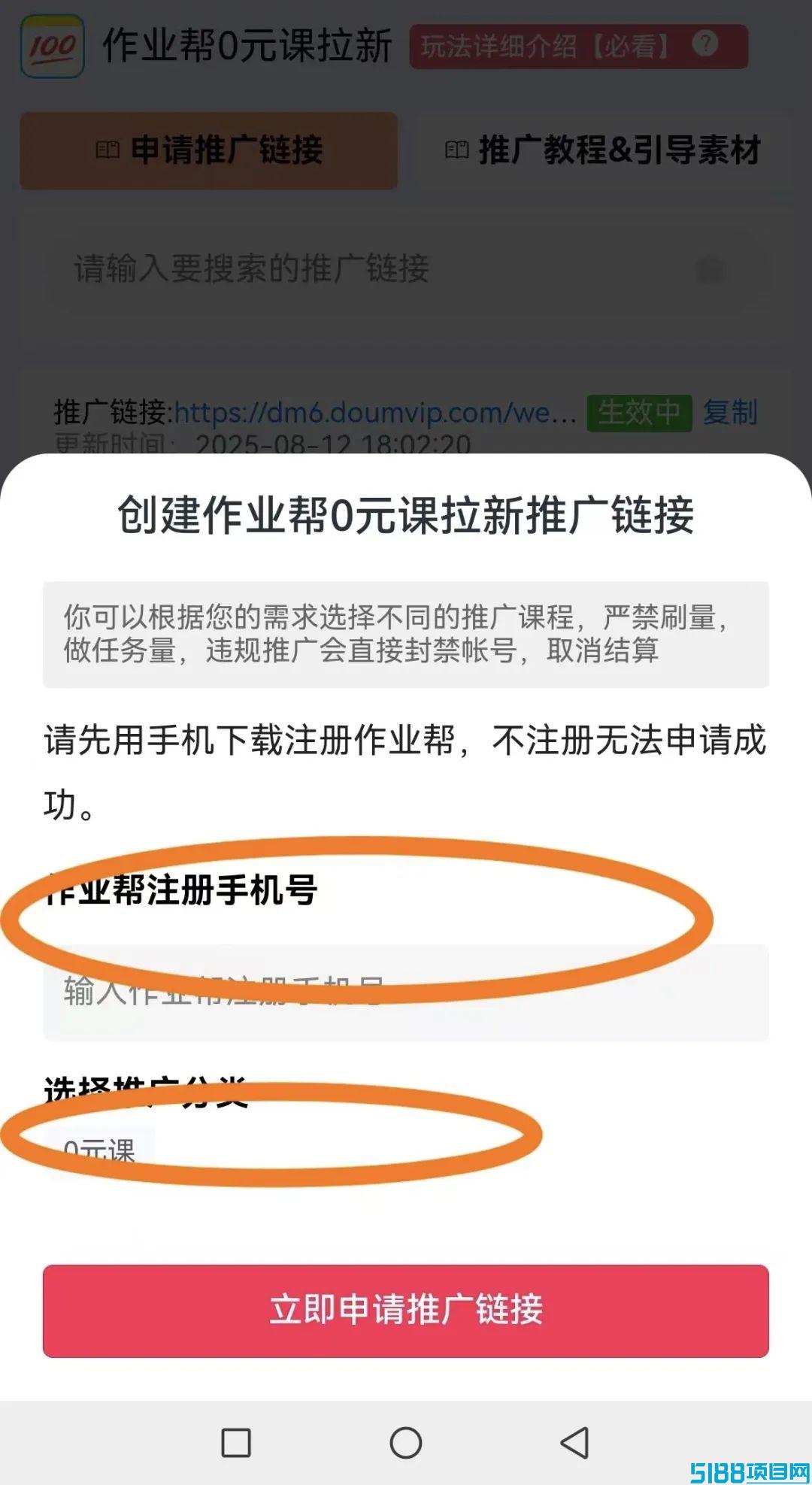Select the 0元课 category chip

coord(99,1150)
